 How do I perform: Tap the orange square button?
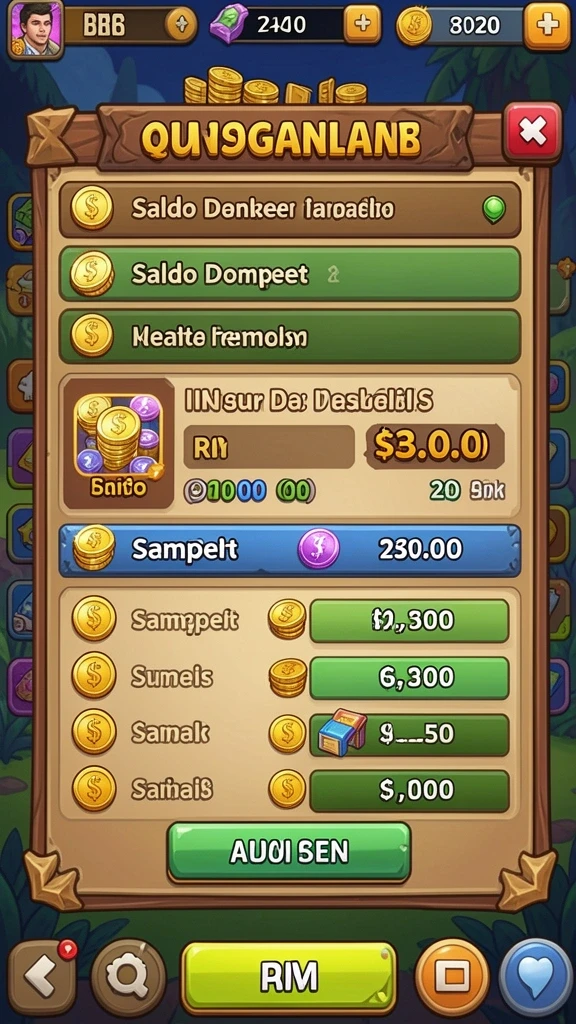coord(452,977)
